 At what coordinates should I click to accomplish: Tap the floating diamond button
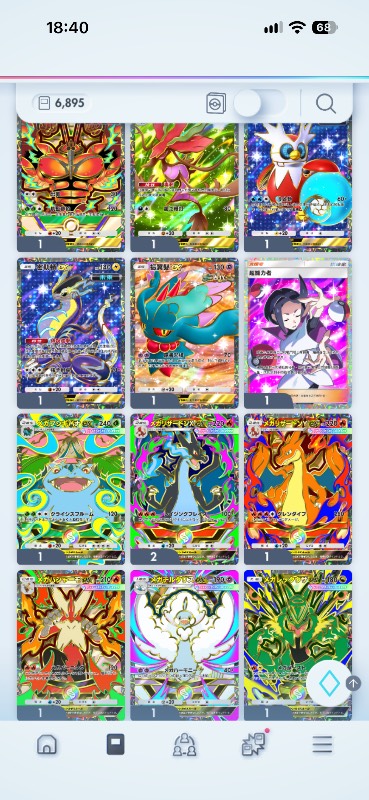click(x=329, y=684)
